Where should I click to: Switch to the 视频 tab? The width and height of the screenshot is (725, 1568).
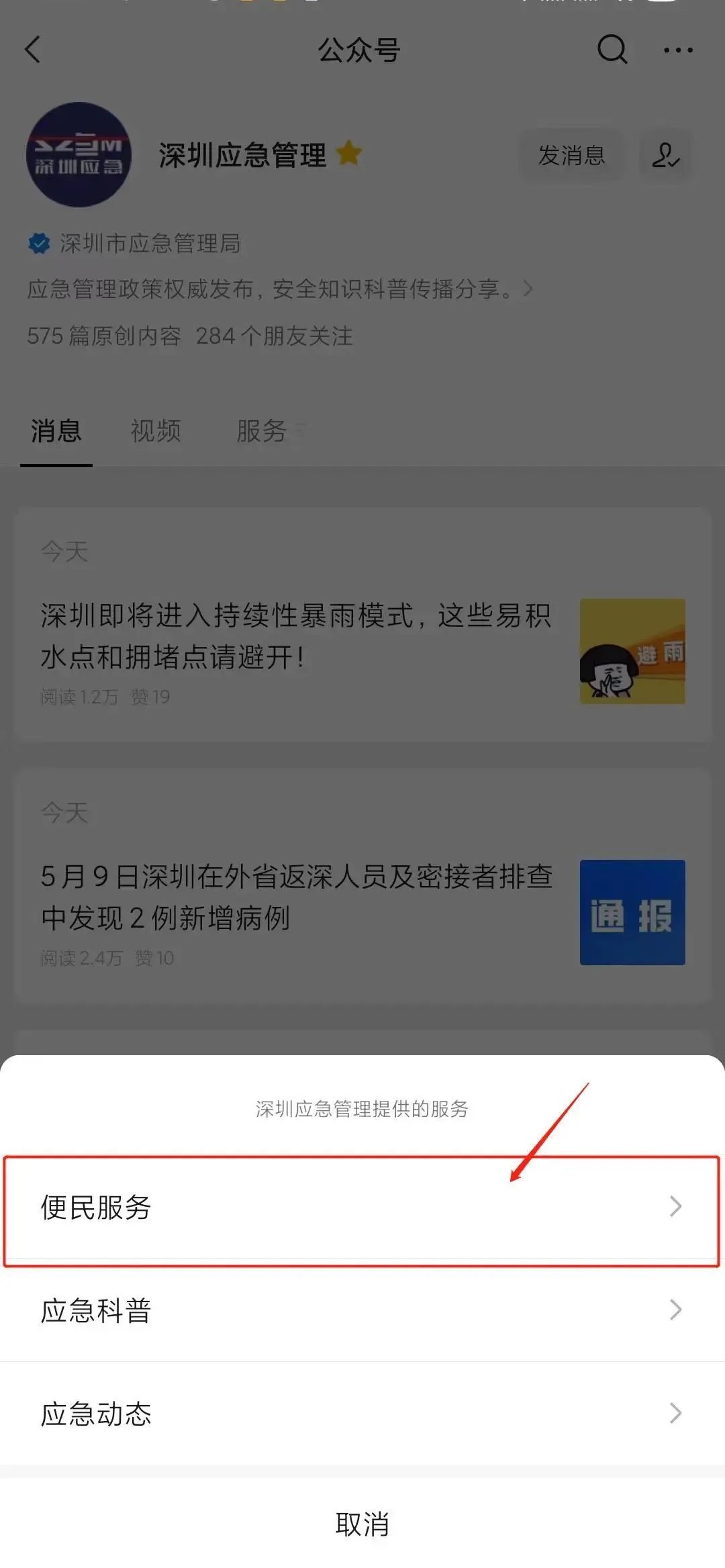point(156,430)
